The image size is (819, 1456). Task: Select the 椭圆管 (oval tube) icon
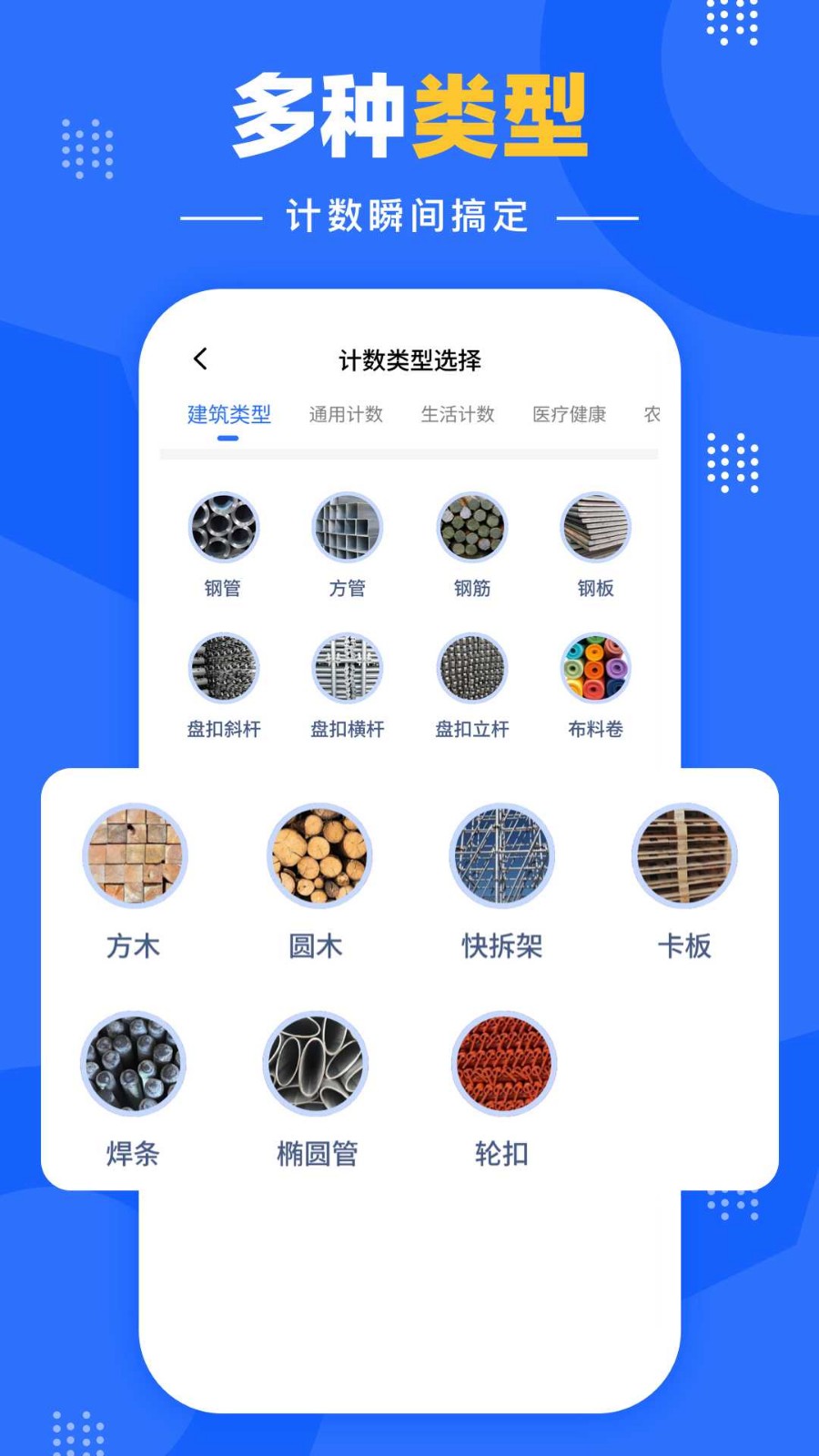tap(318, 1062)
